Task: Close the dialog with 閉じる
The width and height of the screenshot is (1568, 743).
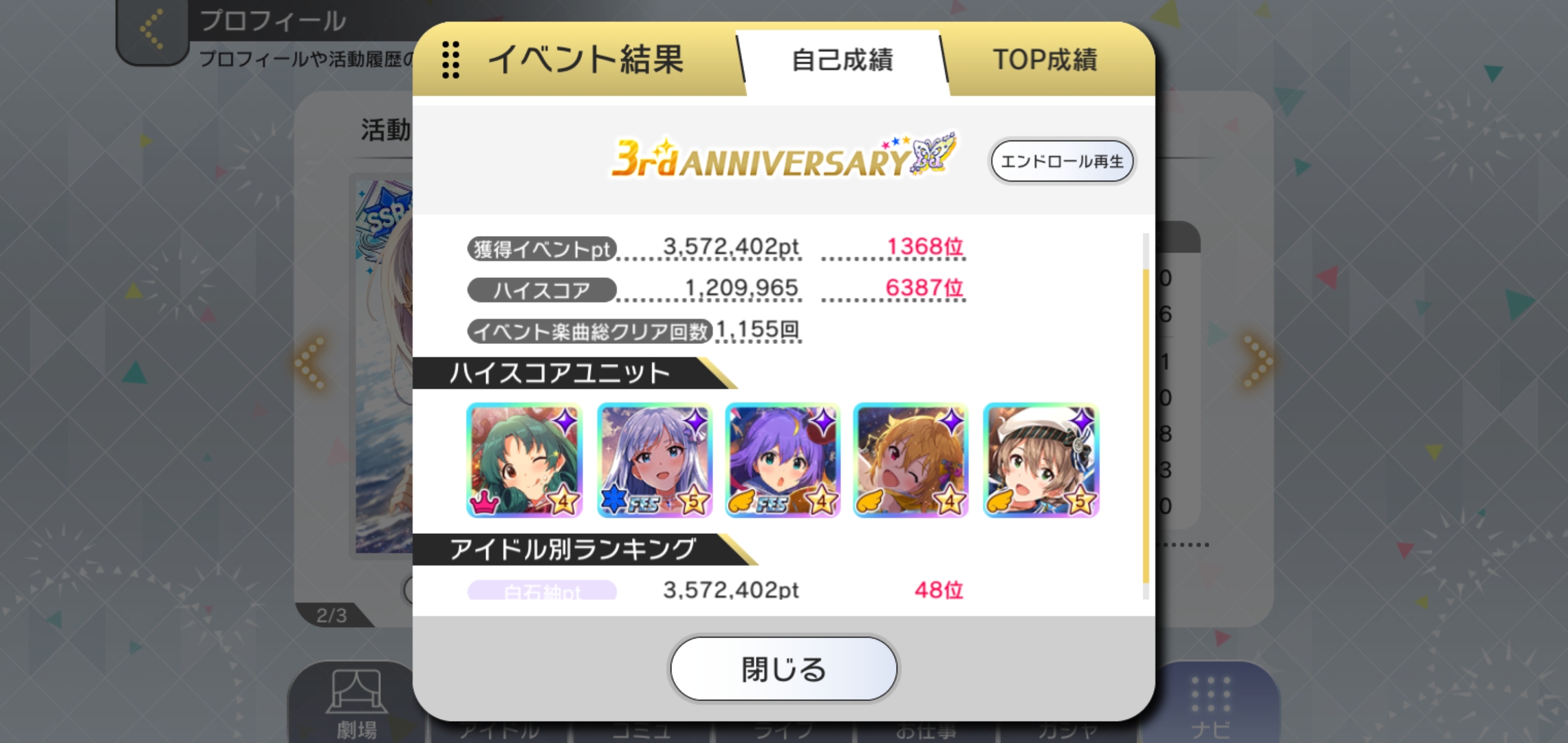Action: (x=783, y=669)
